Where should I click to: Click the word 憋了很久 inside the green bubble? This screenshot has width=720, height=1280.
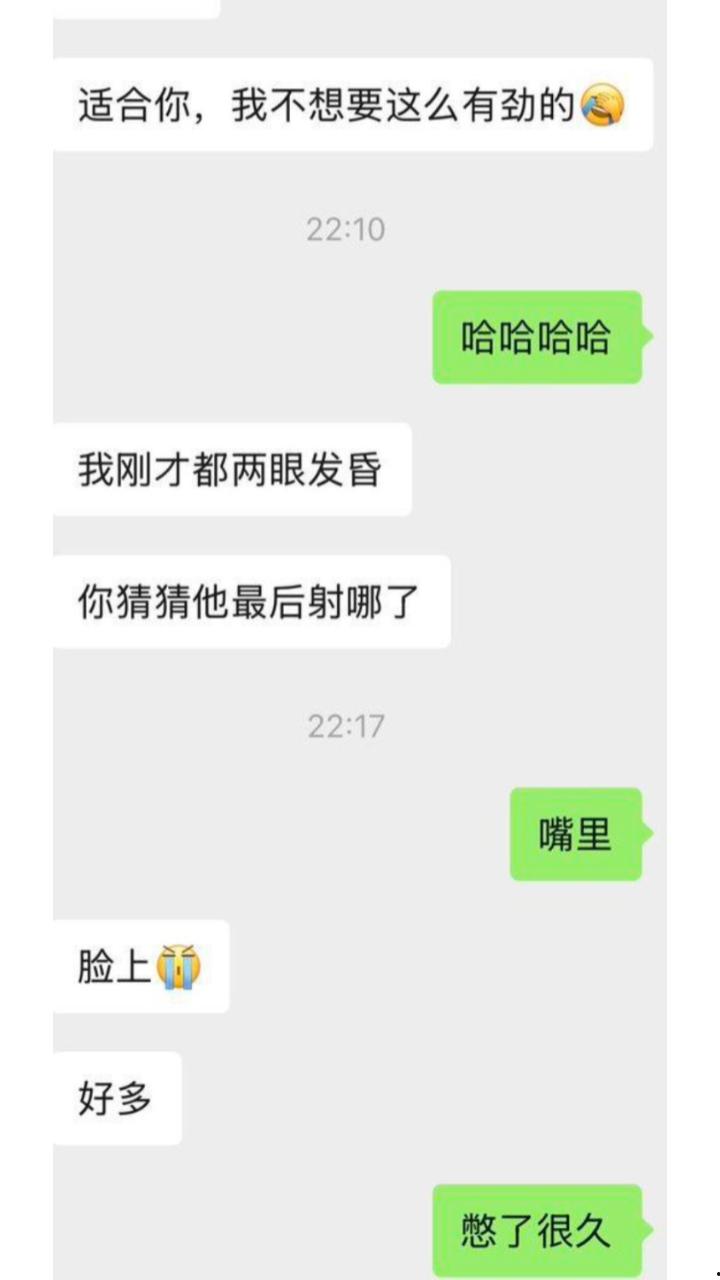[x=538, y=1233]
